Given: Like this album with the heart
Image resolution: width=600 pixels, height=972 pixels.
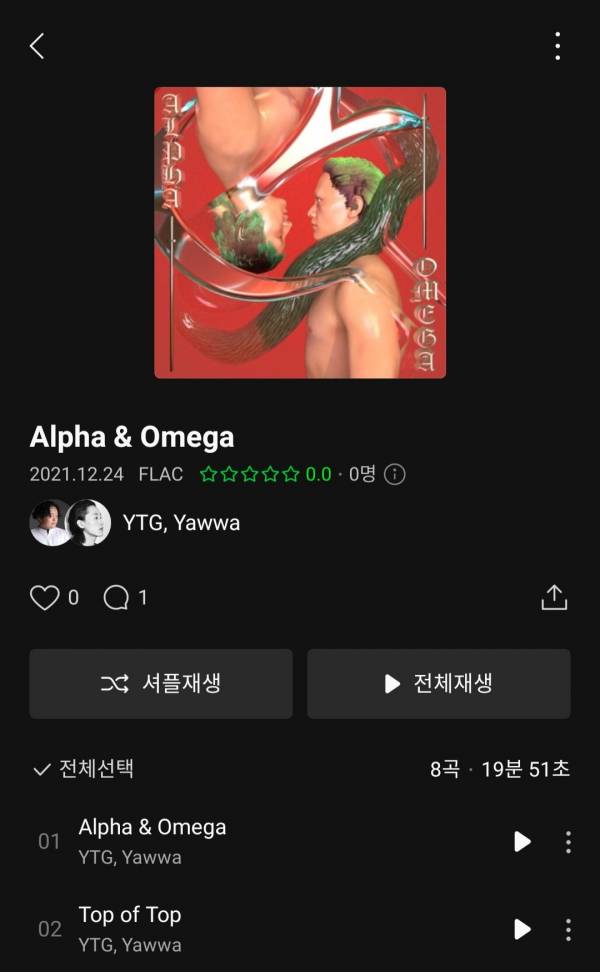Looking at the screenshot, I should 45,598.
